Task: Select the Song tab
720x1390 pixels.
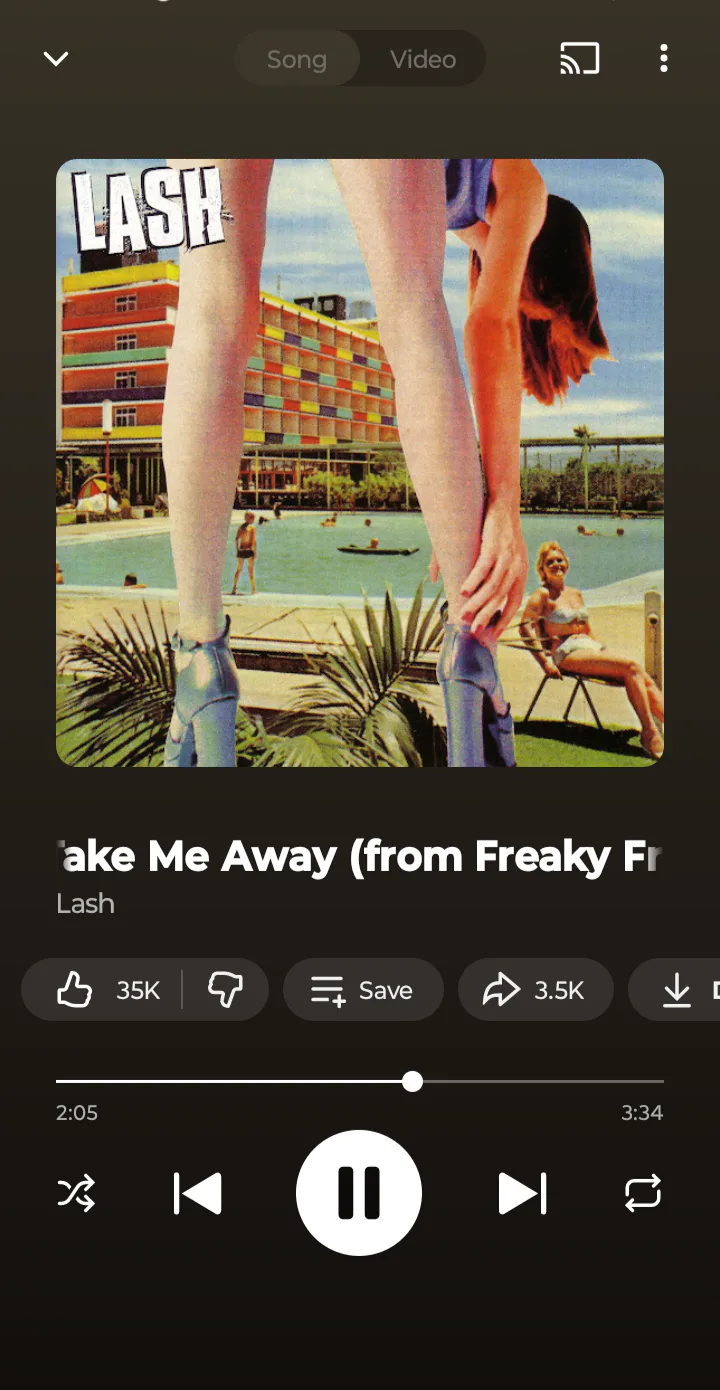Action: pos(297,59)
